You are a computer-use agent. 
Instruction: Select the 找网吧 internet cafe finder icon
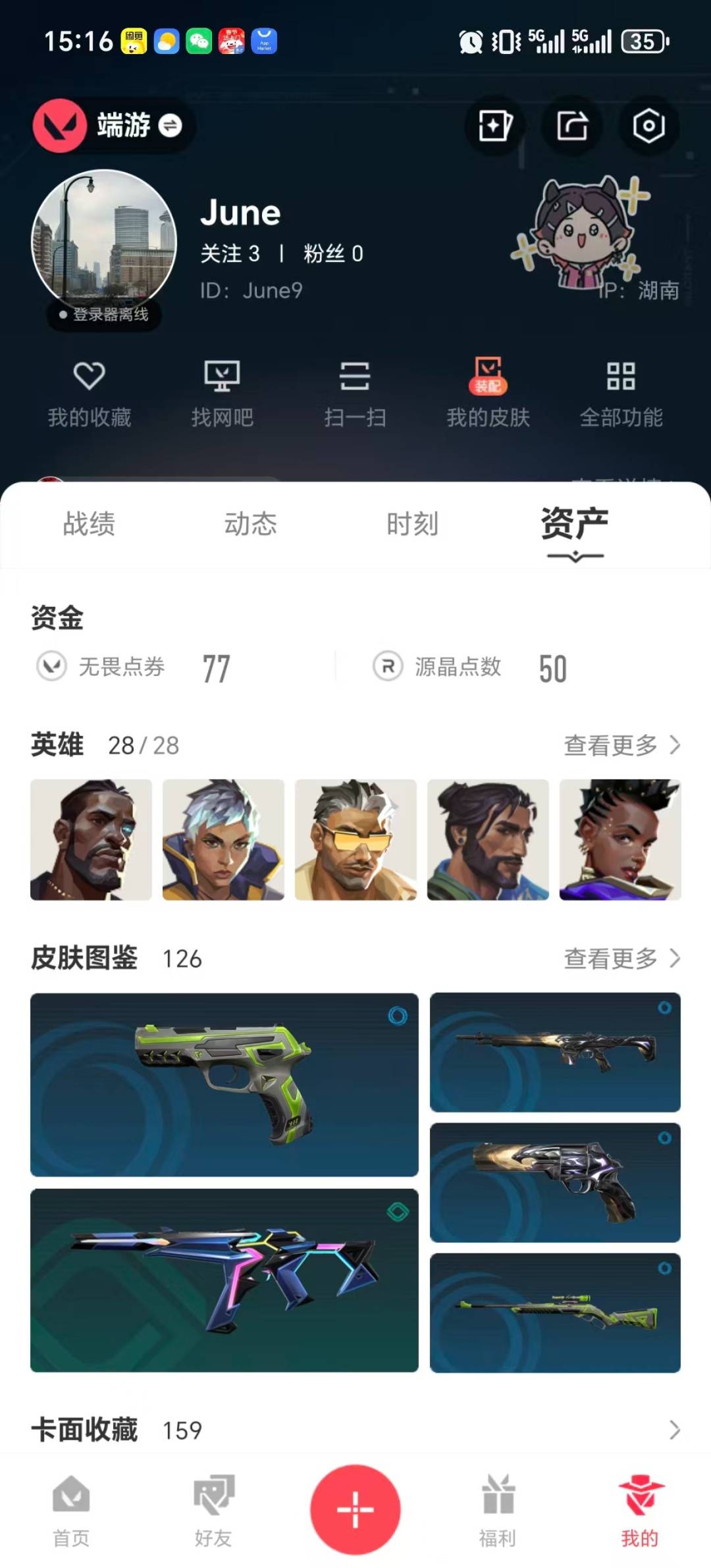click(x=223, y=392)
